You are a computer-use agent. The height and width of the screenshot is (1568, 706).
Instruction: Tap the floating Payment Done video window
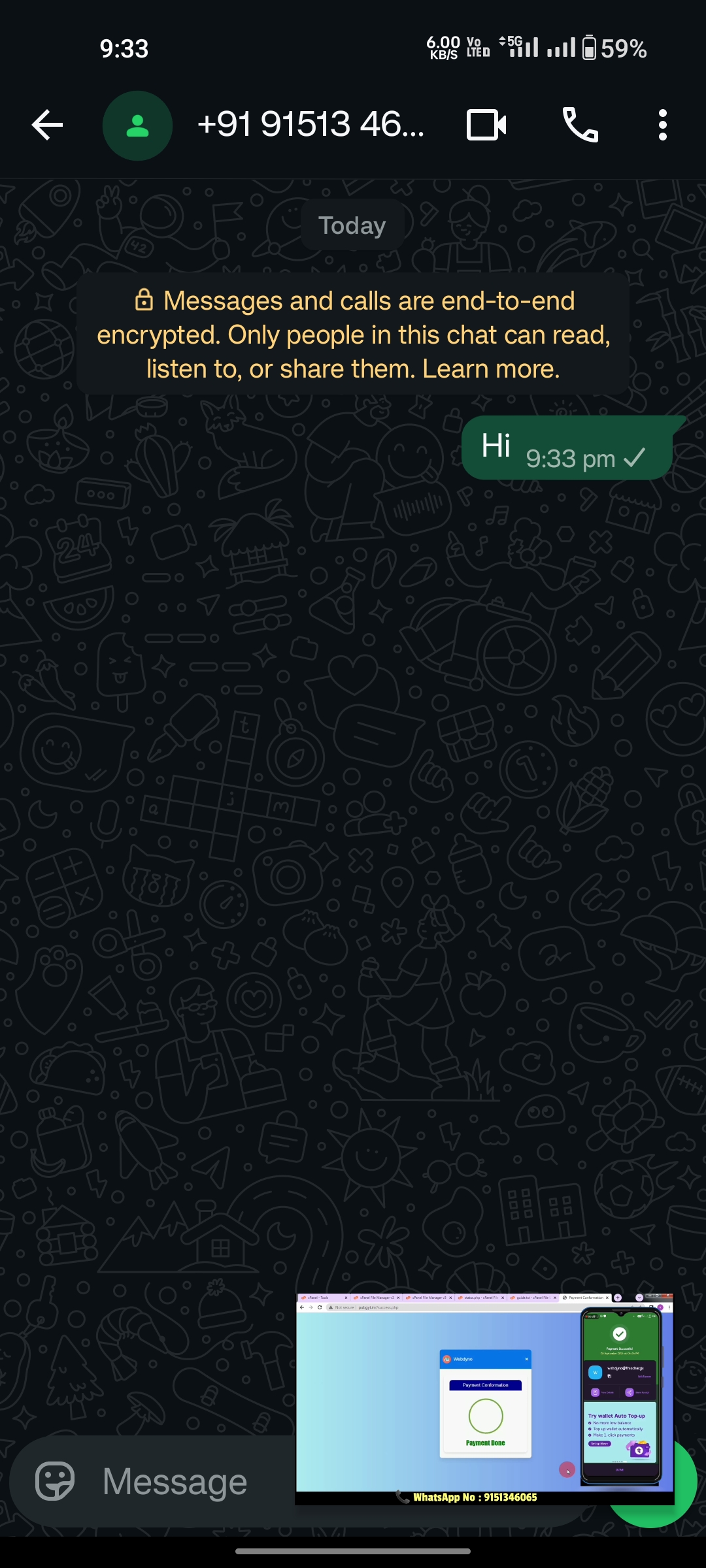tap(484, 1398)
